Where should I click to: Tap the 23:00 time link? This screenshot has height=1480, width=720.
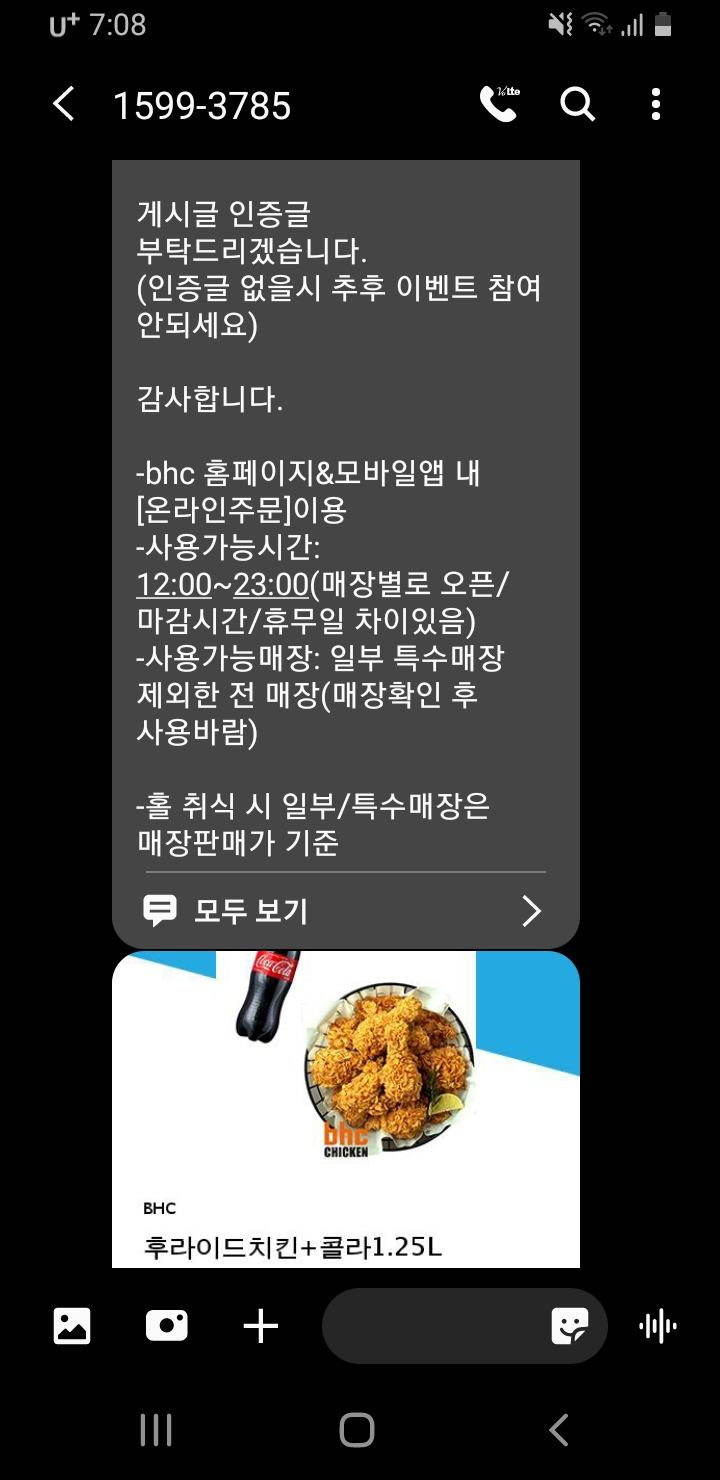[x=270, y=584]
